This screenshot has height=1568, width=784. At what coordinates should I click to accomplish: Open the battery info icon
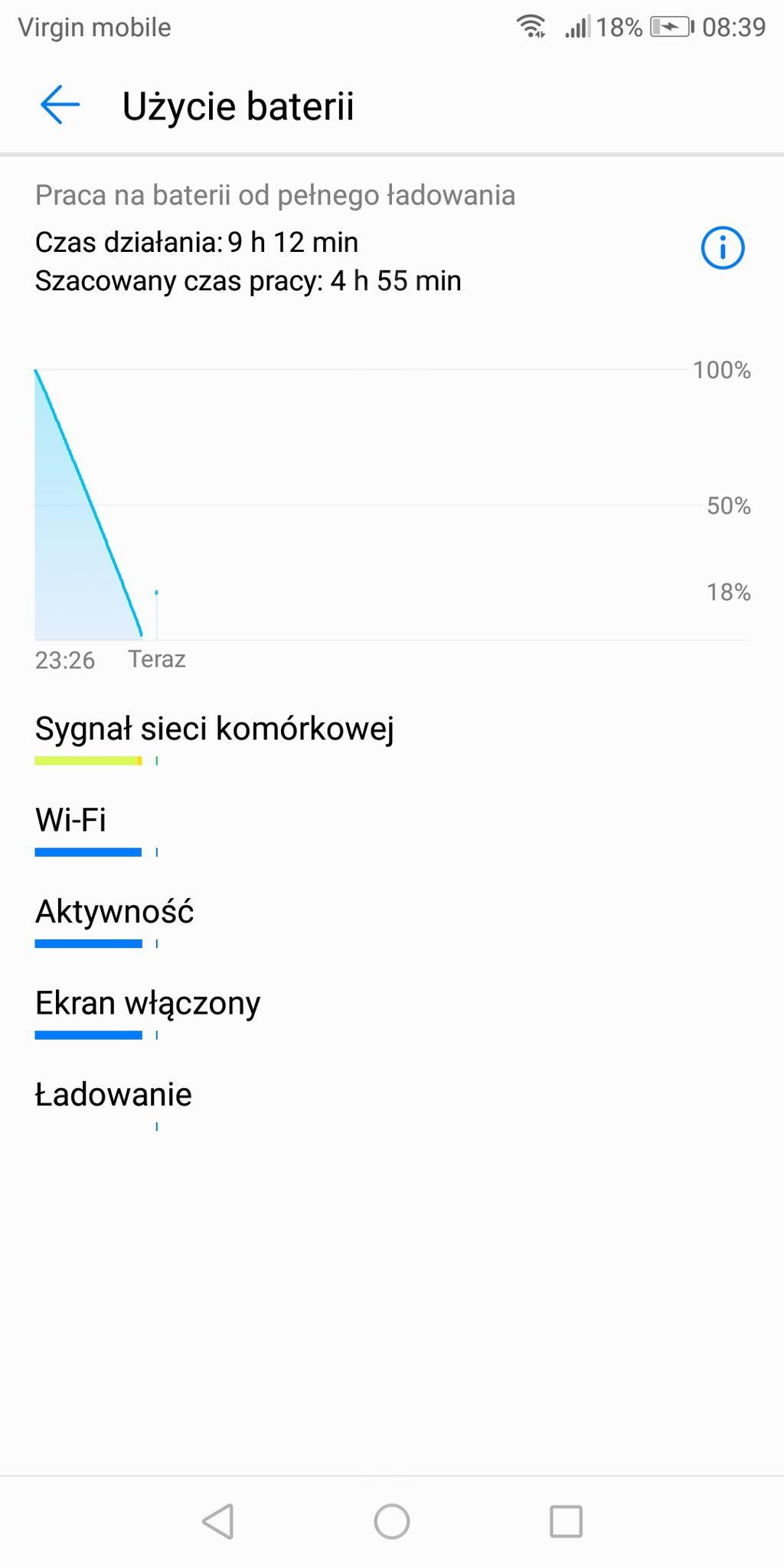722,248
